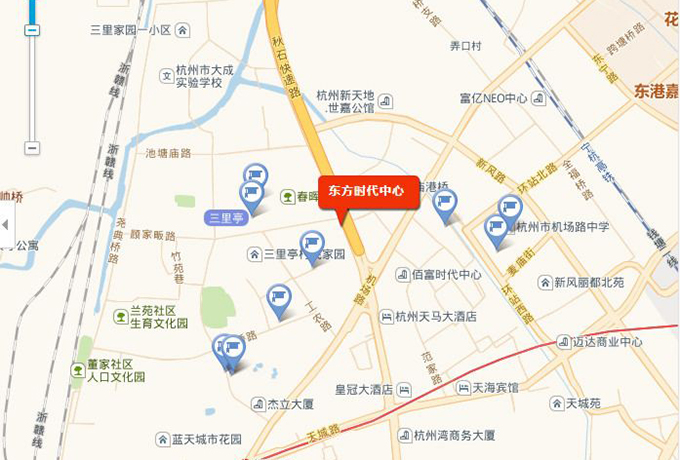Image resolution: width=680 pixels, height=460 pixels.
Task: Select the blue pin beside 三里亭 家园
Action: pyautogui.click(x=313, y=245)
